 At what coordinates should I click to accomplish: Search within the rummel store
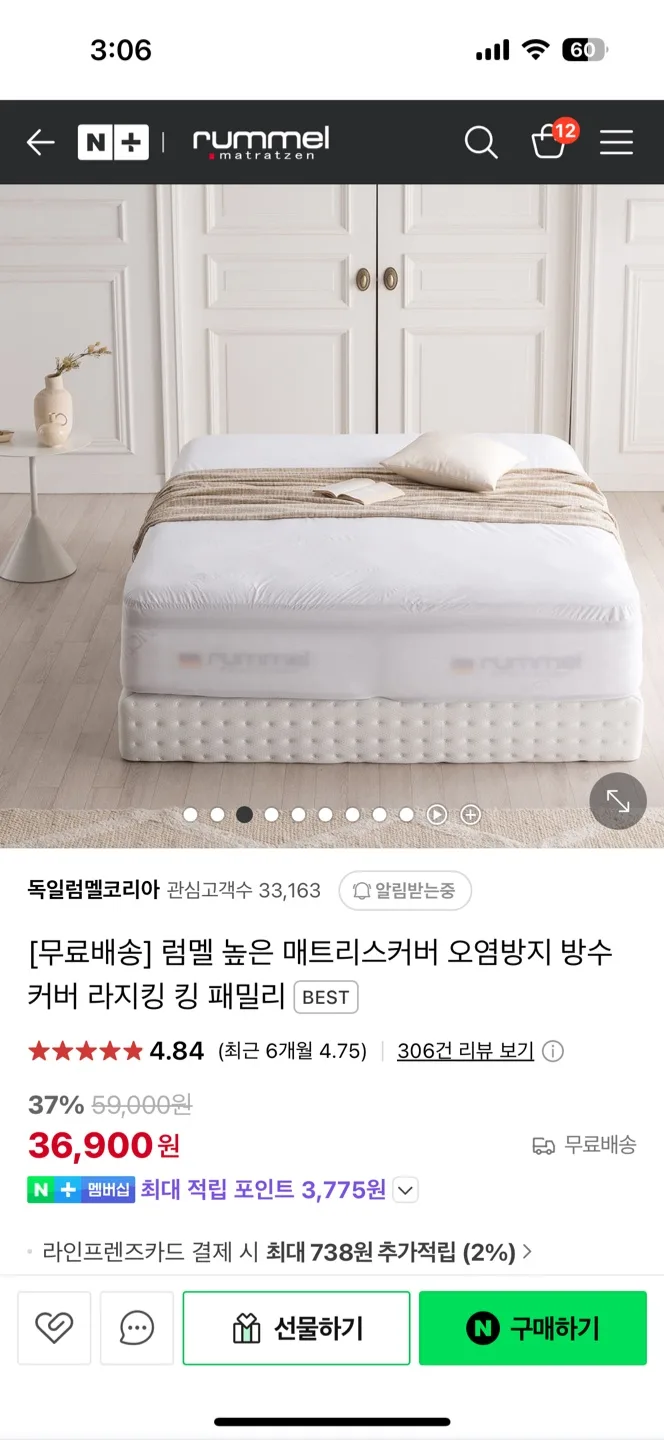481,143
